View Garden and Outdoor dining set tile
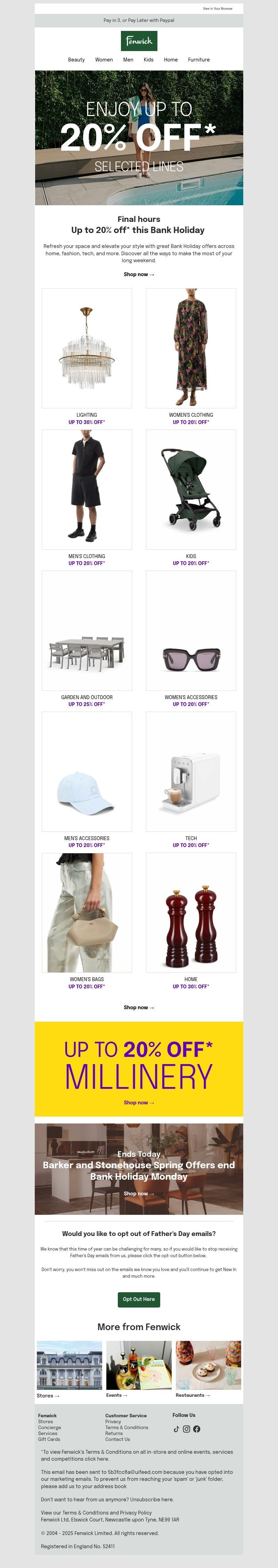 pos(87,631)
